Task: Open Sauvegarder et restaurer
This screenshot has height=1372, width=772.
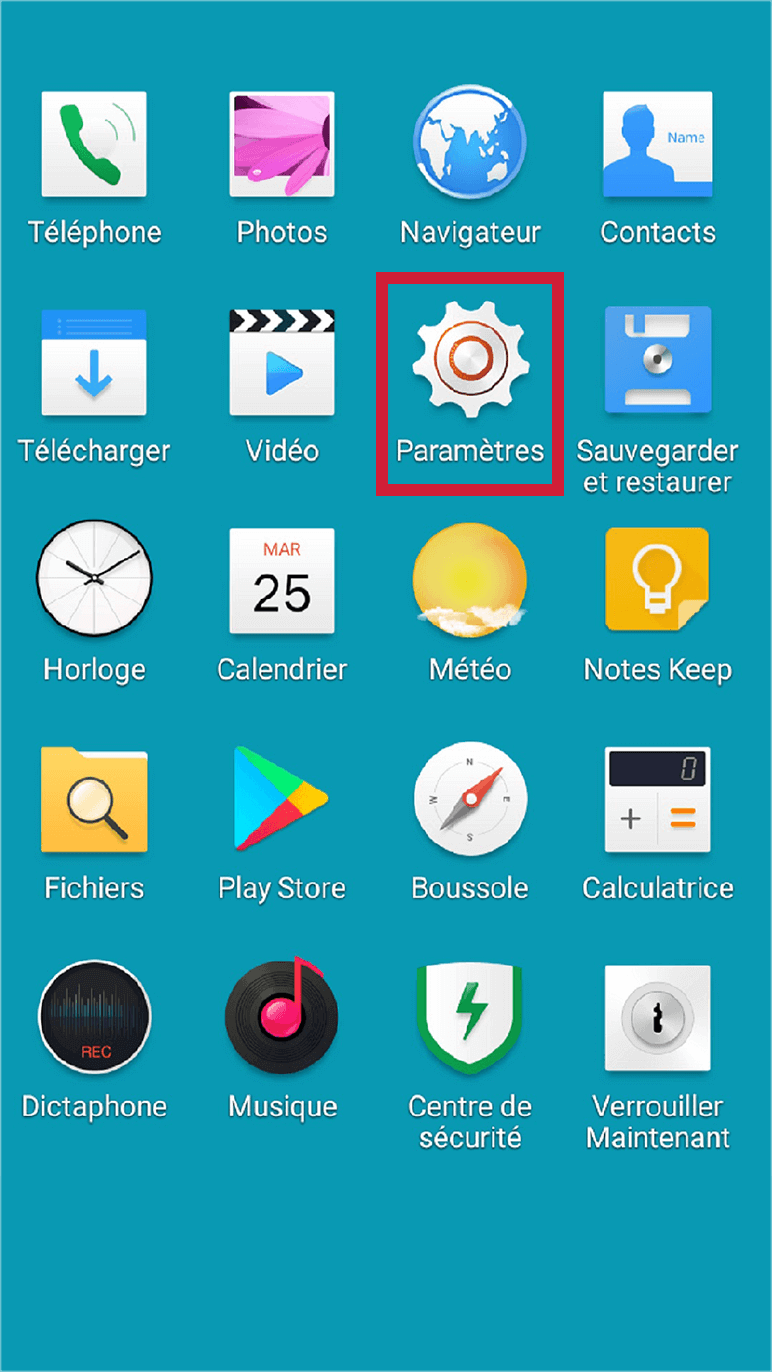Action: coord(658,361)
